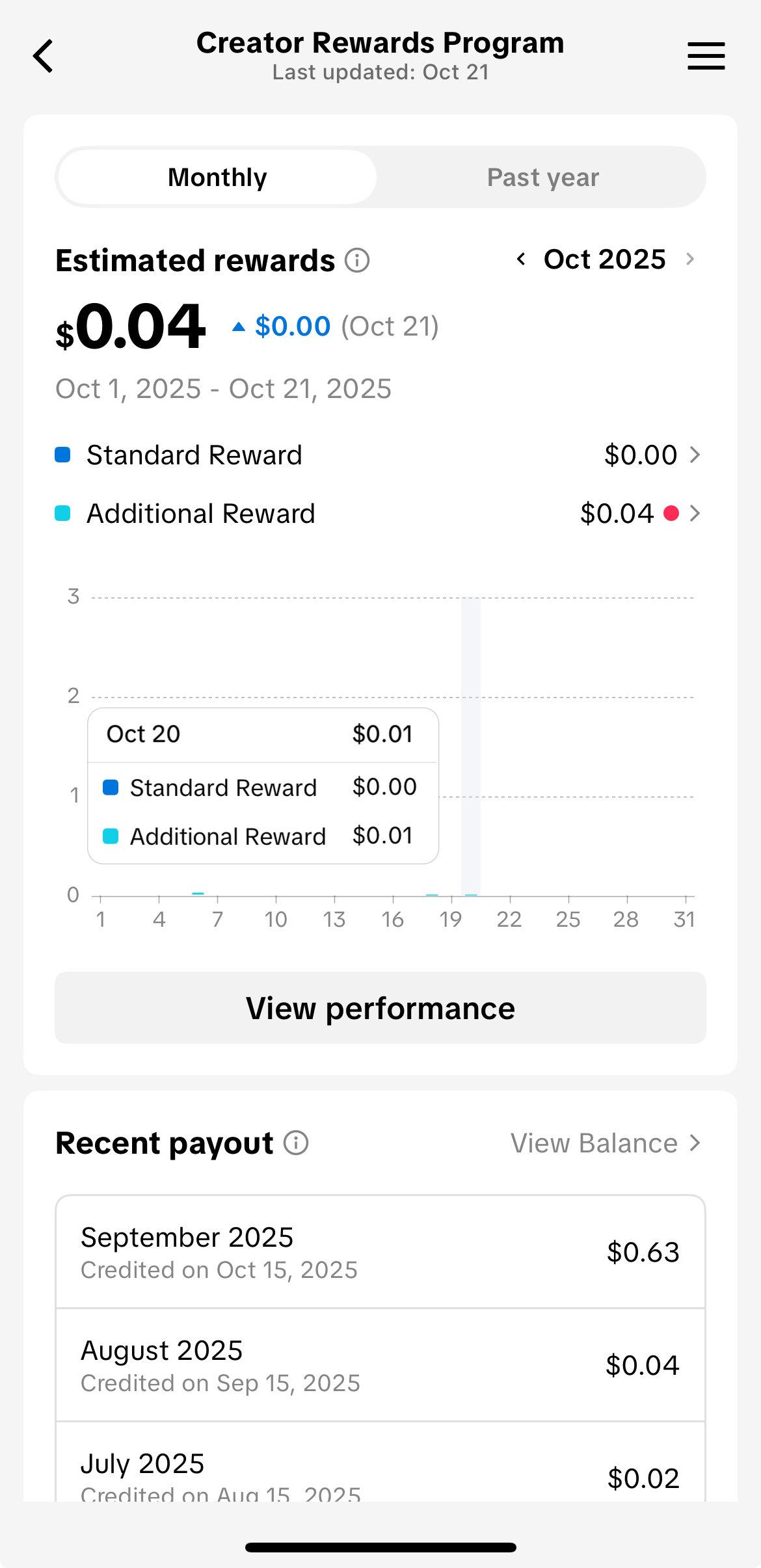The height and width of the screenshot is (1568, 761).
Task: Go to the next month after Oct 2025
Action: 690,259
